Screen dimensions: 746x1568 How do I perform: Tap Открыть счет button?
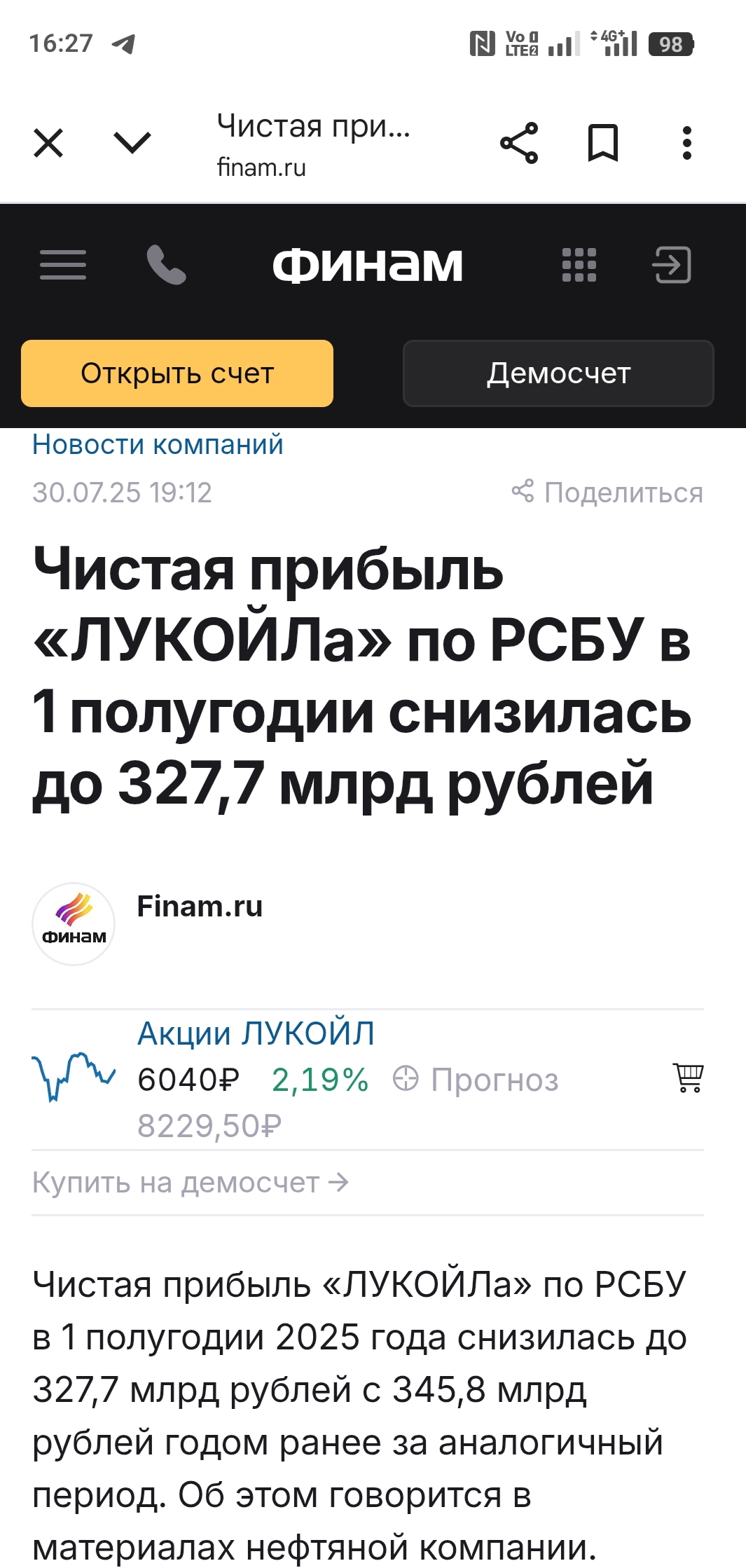[177, 373]
